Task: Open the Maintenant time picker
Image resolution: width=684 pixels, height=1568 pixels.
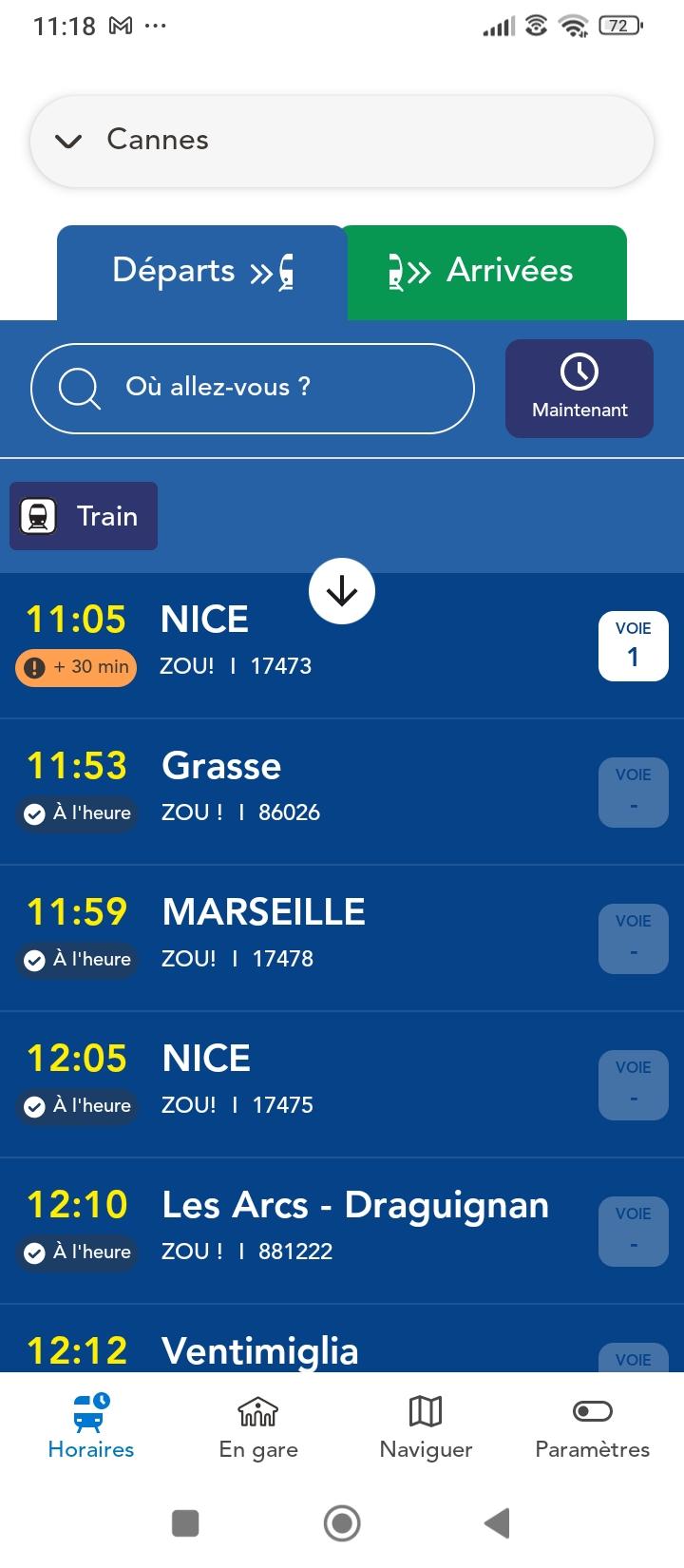Action: [x=579, y=389]
